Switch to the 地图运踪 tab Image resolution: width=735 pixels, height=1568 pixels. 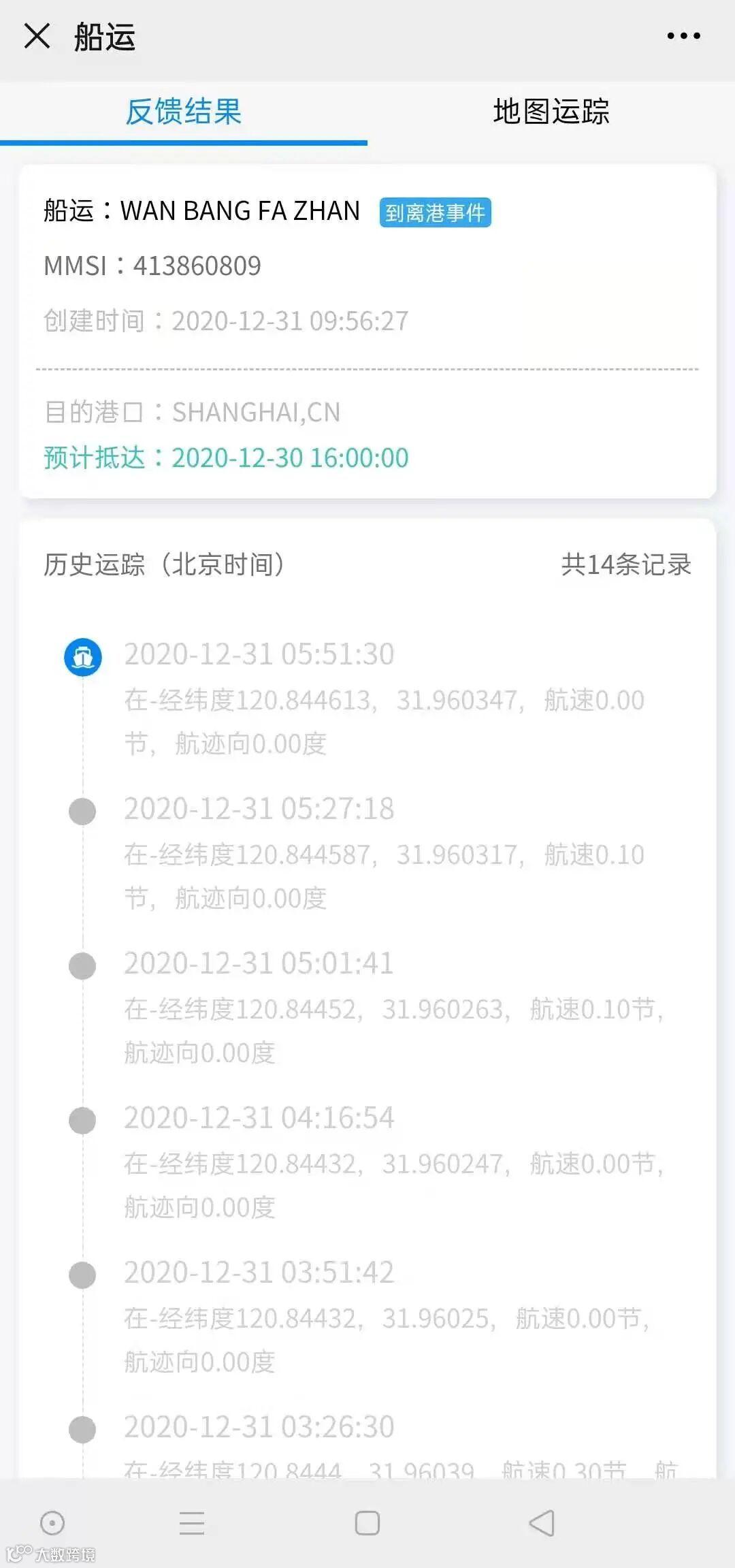click(x=551, y=112)
